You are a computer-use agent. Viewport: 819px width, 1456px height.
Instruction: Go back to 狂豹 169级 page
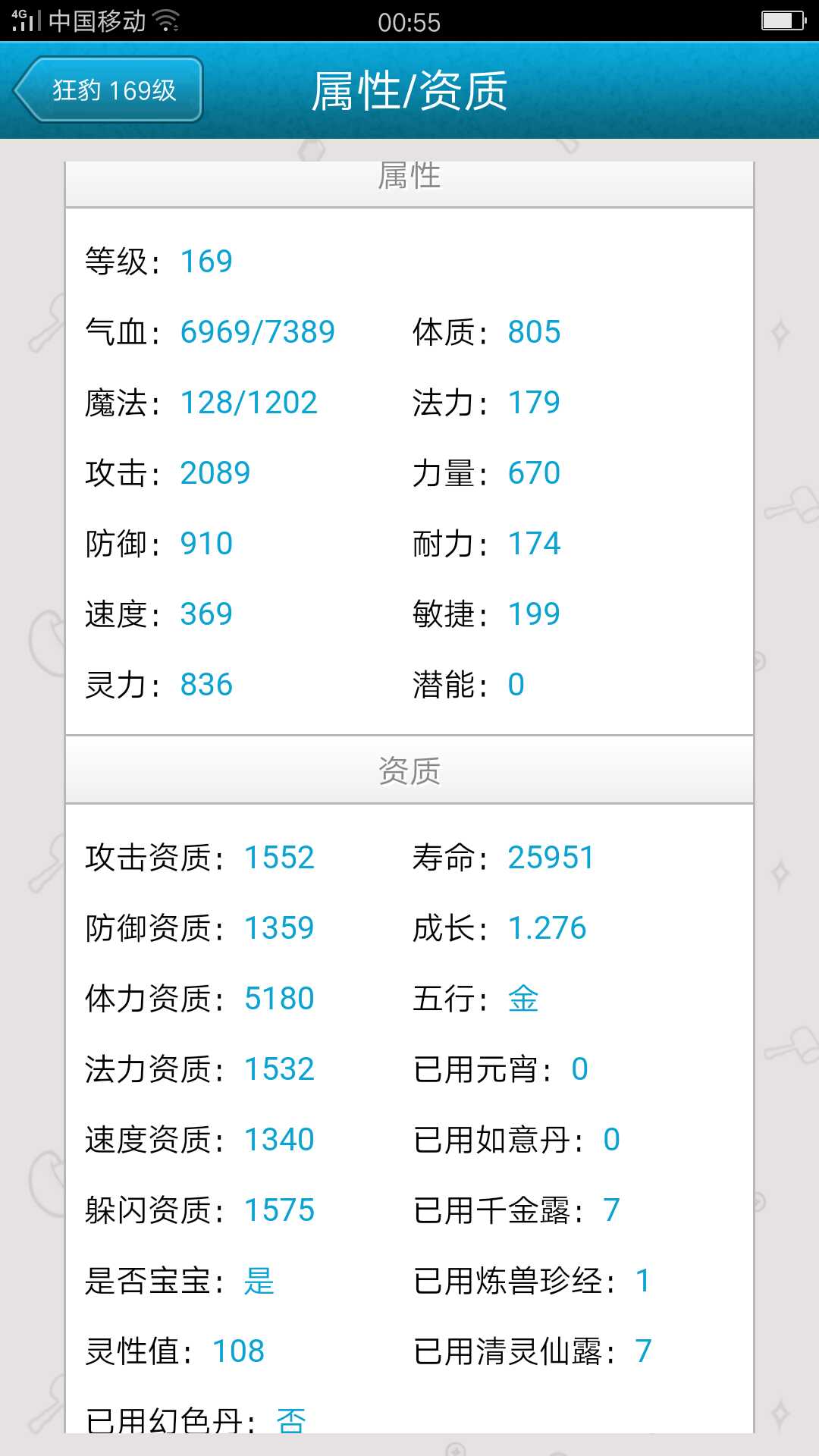108,90
